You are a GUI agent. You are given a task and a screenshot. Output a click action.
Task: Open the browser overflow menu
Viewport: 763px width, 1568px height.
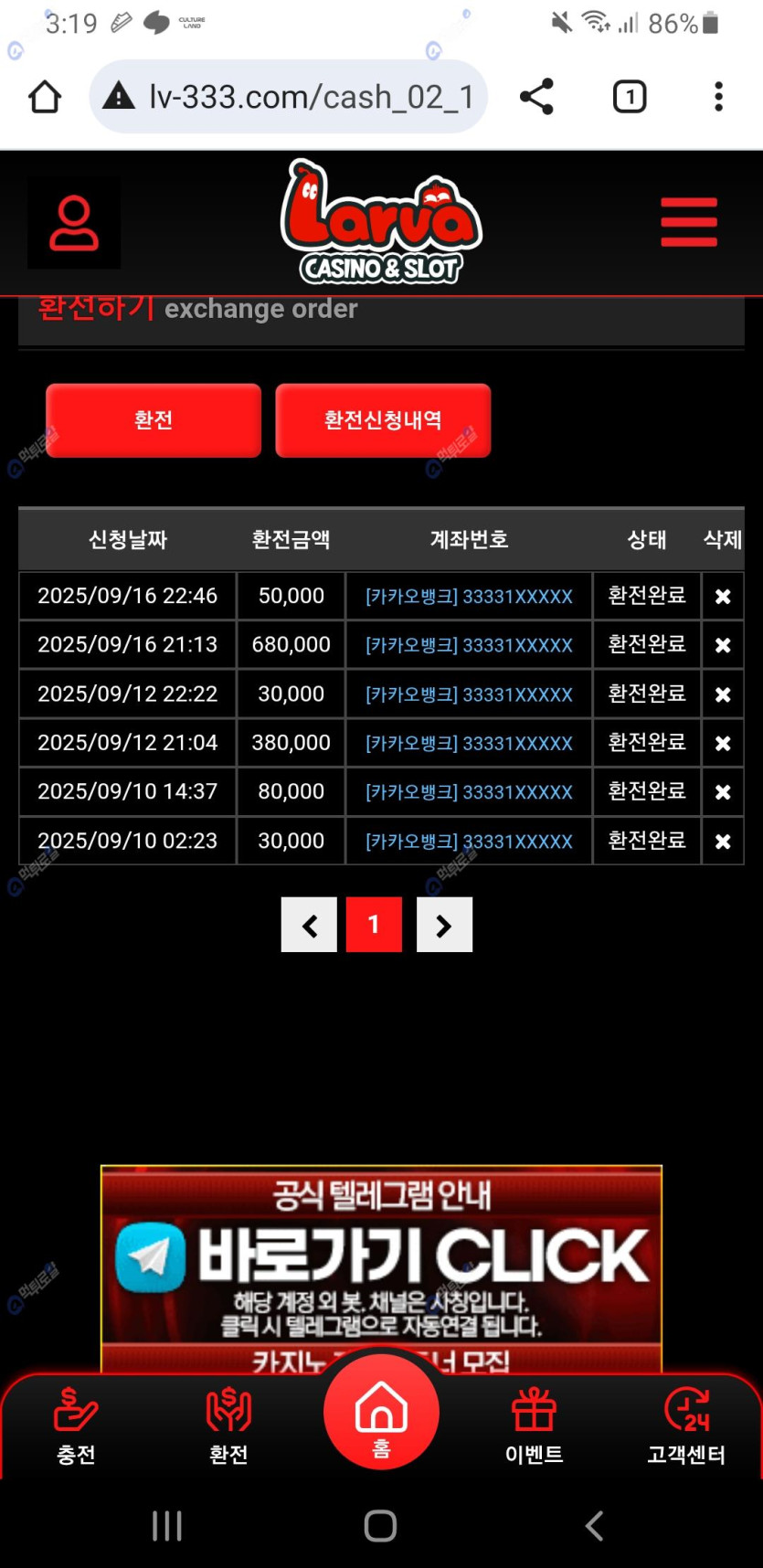[718, 97]
